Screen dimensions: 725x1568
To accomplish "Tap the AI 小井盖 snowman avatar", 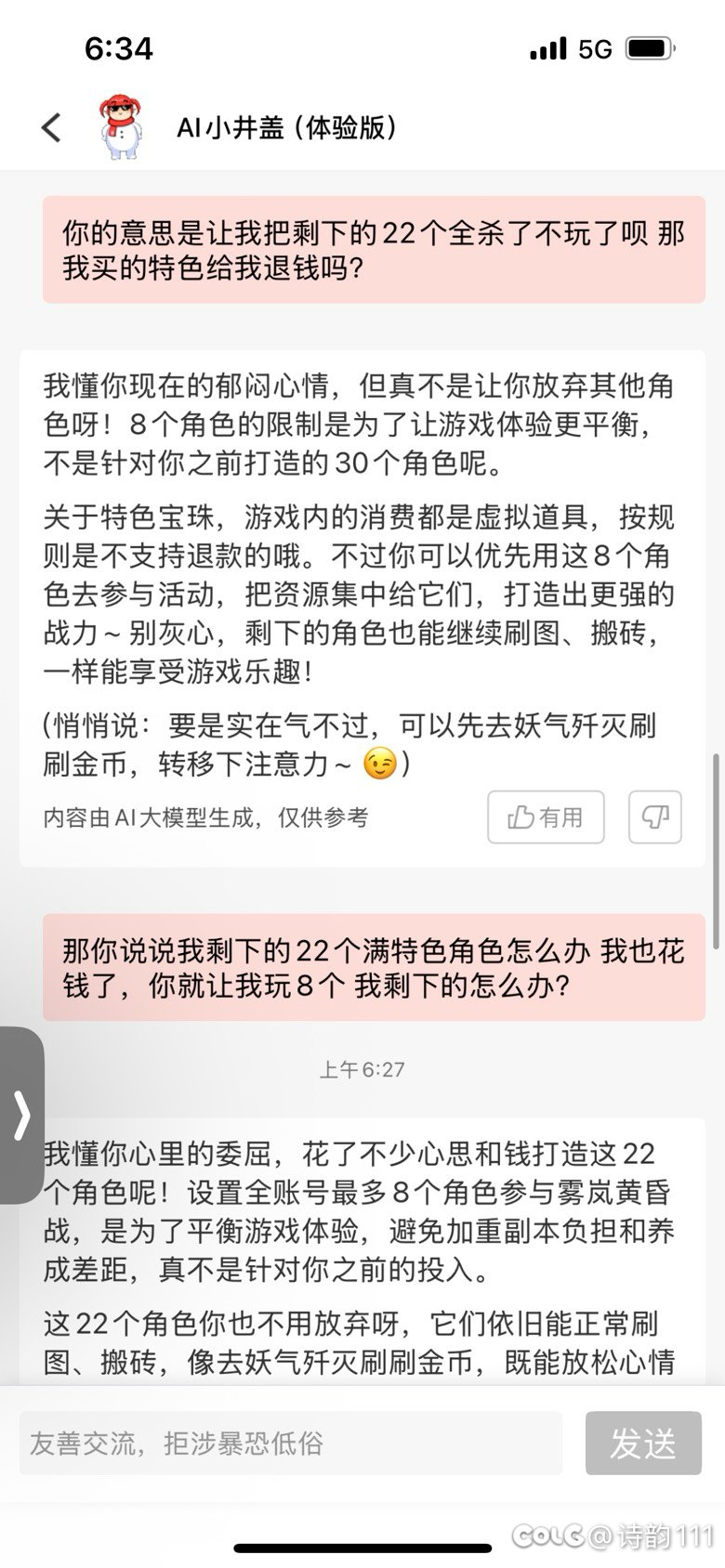I will (x=115, y=127).
